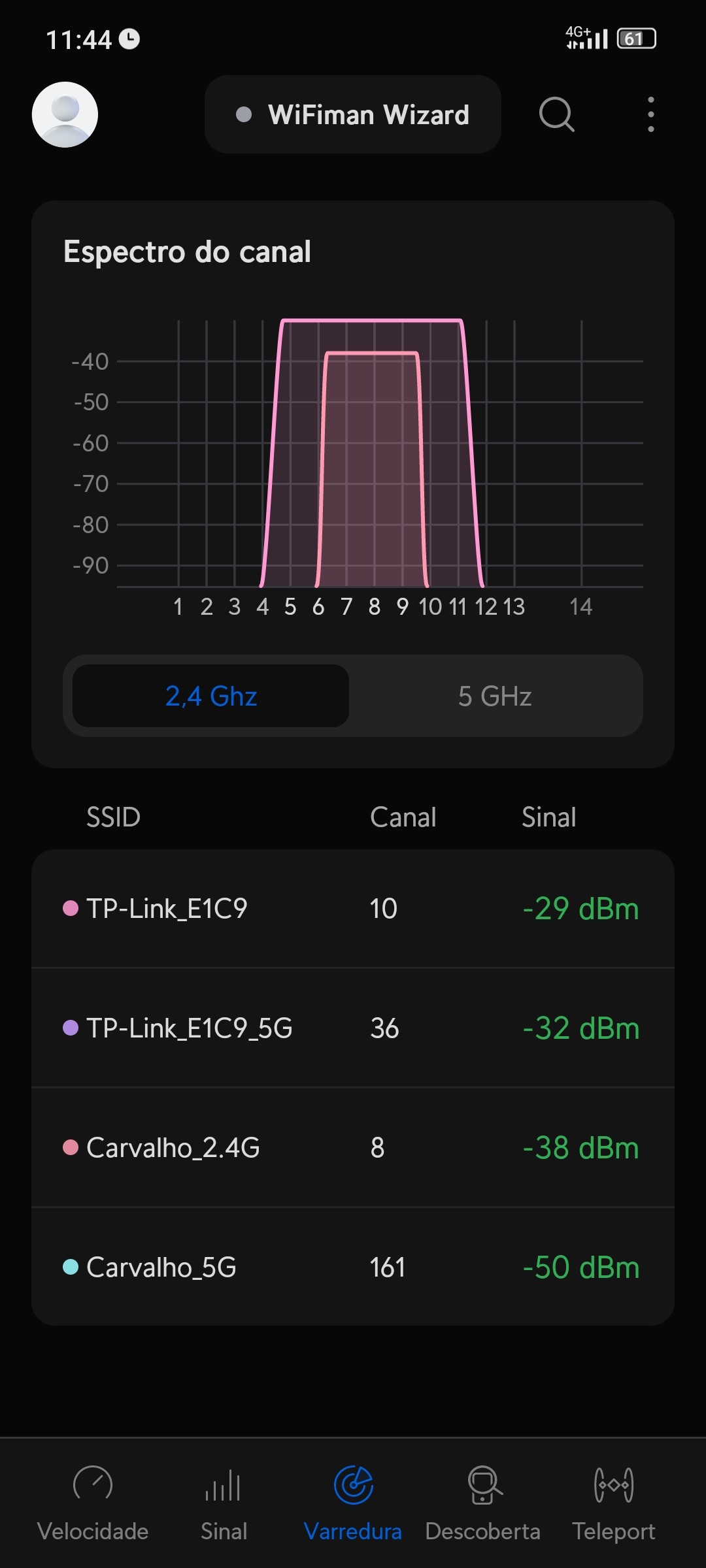Open the search icon
Screen dimensions: 706x1568
(x=556, y=114)
